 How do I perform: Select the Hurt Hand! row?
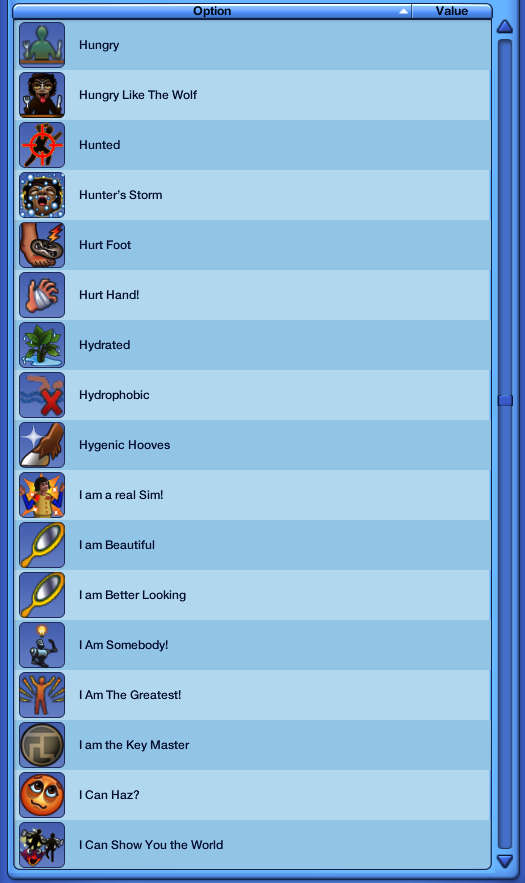pos(252,295)
